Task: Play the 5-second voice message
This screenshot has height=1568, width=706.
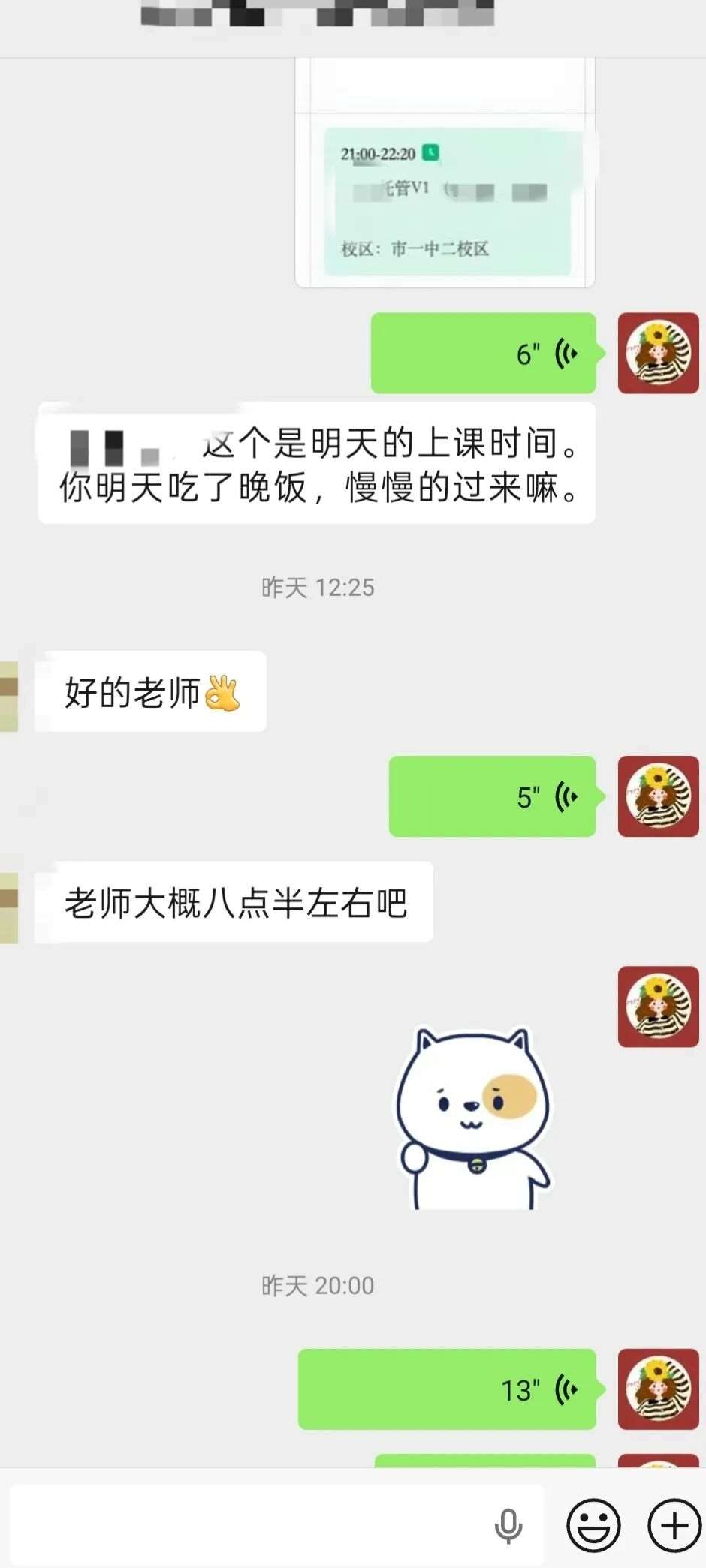Action: coord(493,796)
